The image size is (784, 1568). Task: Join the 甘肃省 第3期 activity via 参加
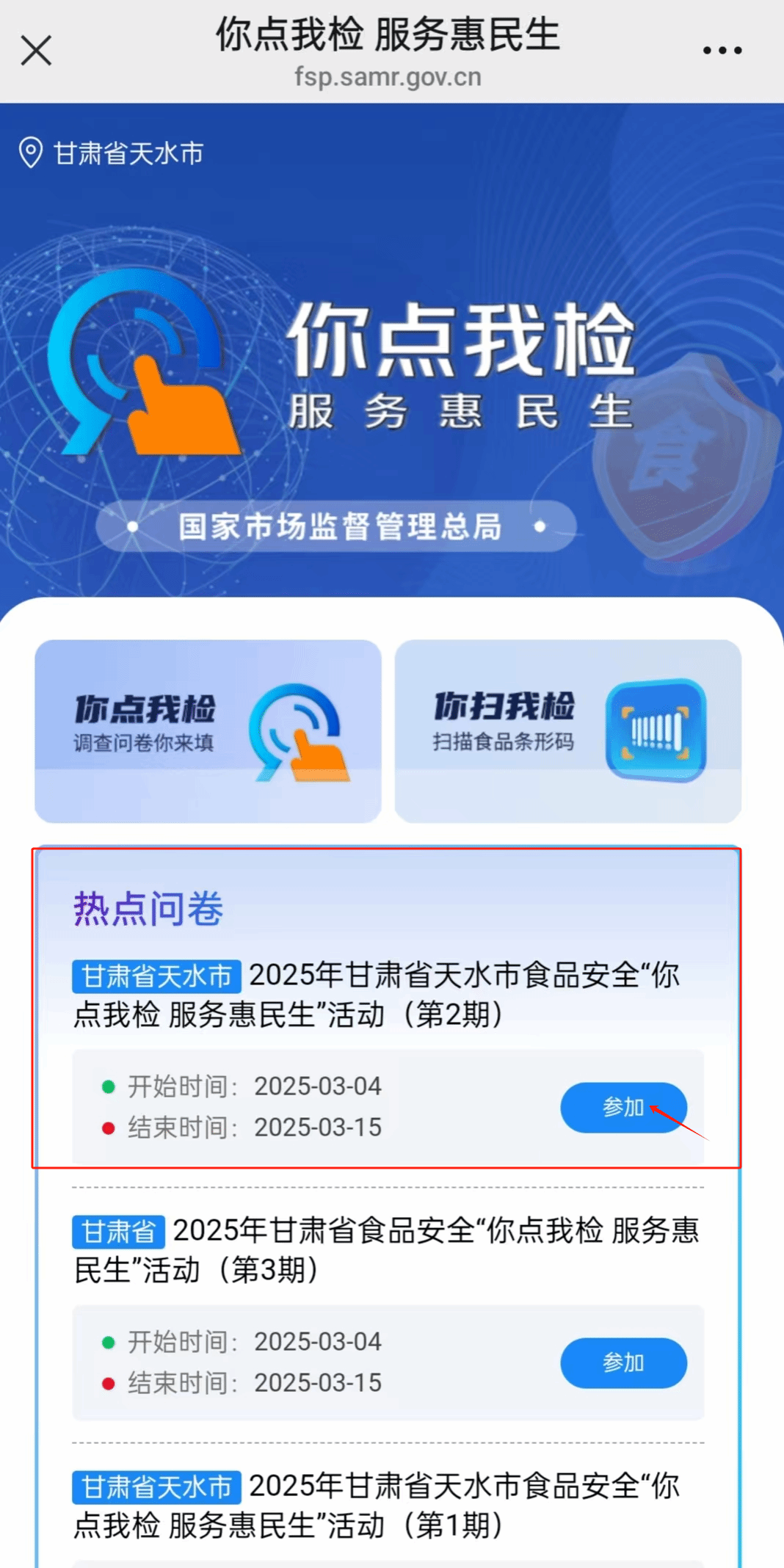[x=623, y=1362]
